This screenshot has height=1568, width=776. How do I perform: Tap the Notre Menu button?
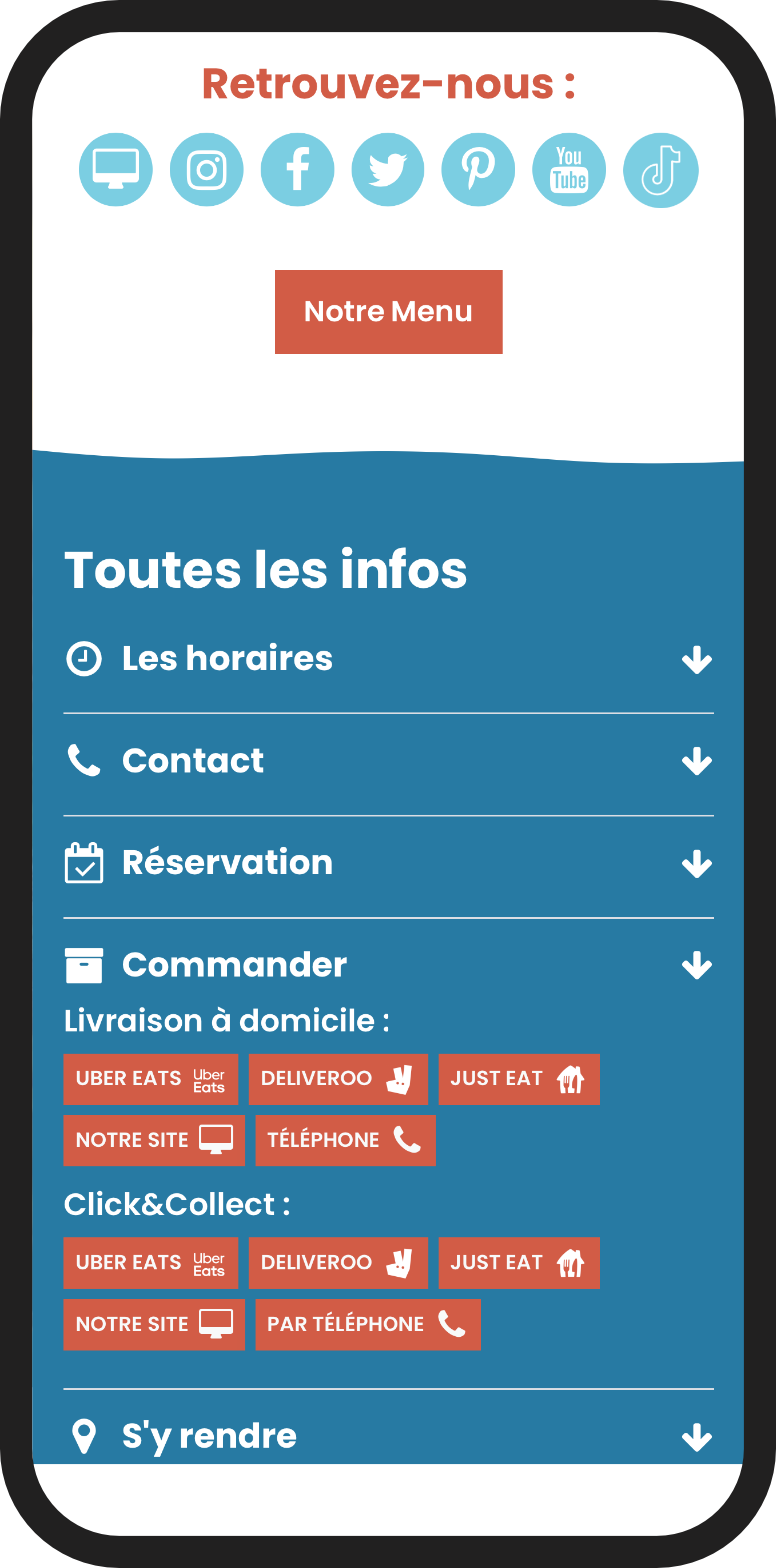388,312
